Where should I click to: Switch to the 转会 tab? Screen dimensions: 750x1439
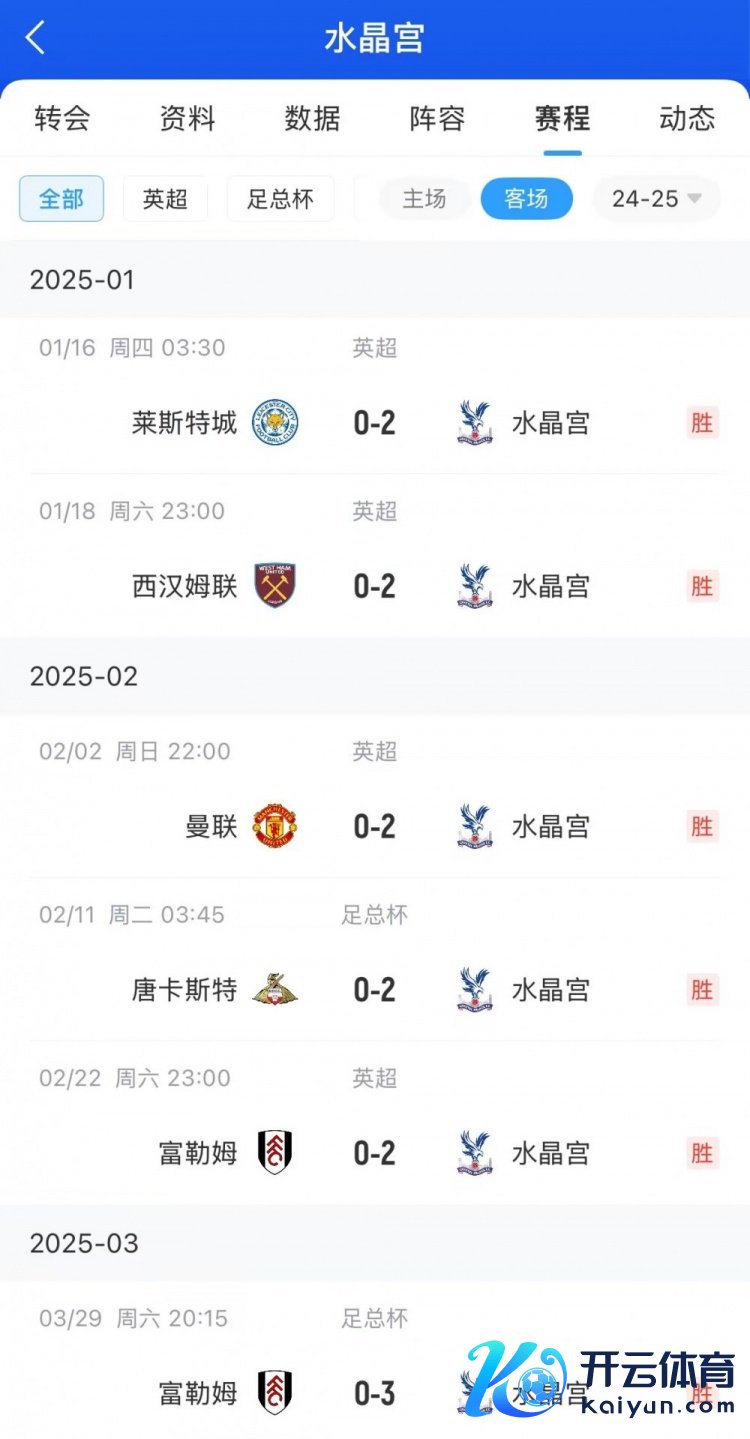click(x=62, y=118)
